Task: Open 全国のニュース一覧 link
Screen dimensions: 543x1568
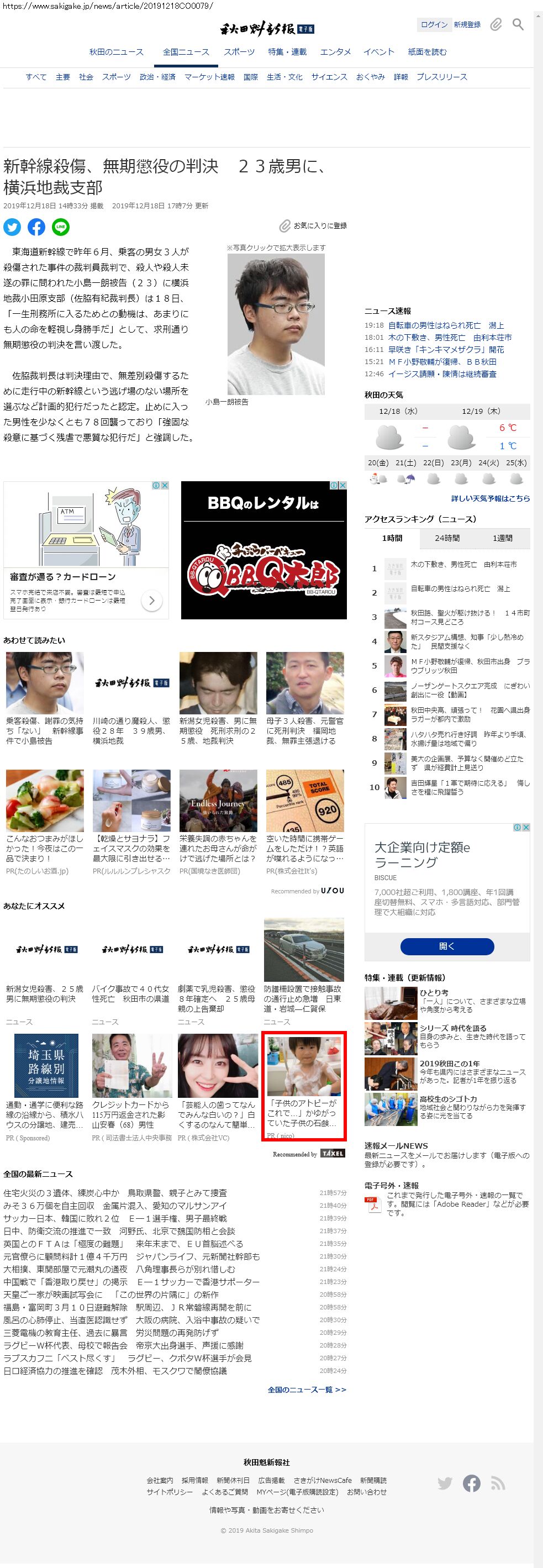Action: [x=307, y=1390]
